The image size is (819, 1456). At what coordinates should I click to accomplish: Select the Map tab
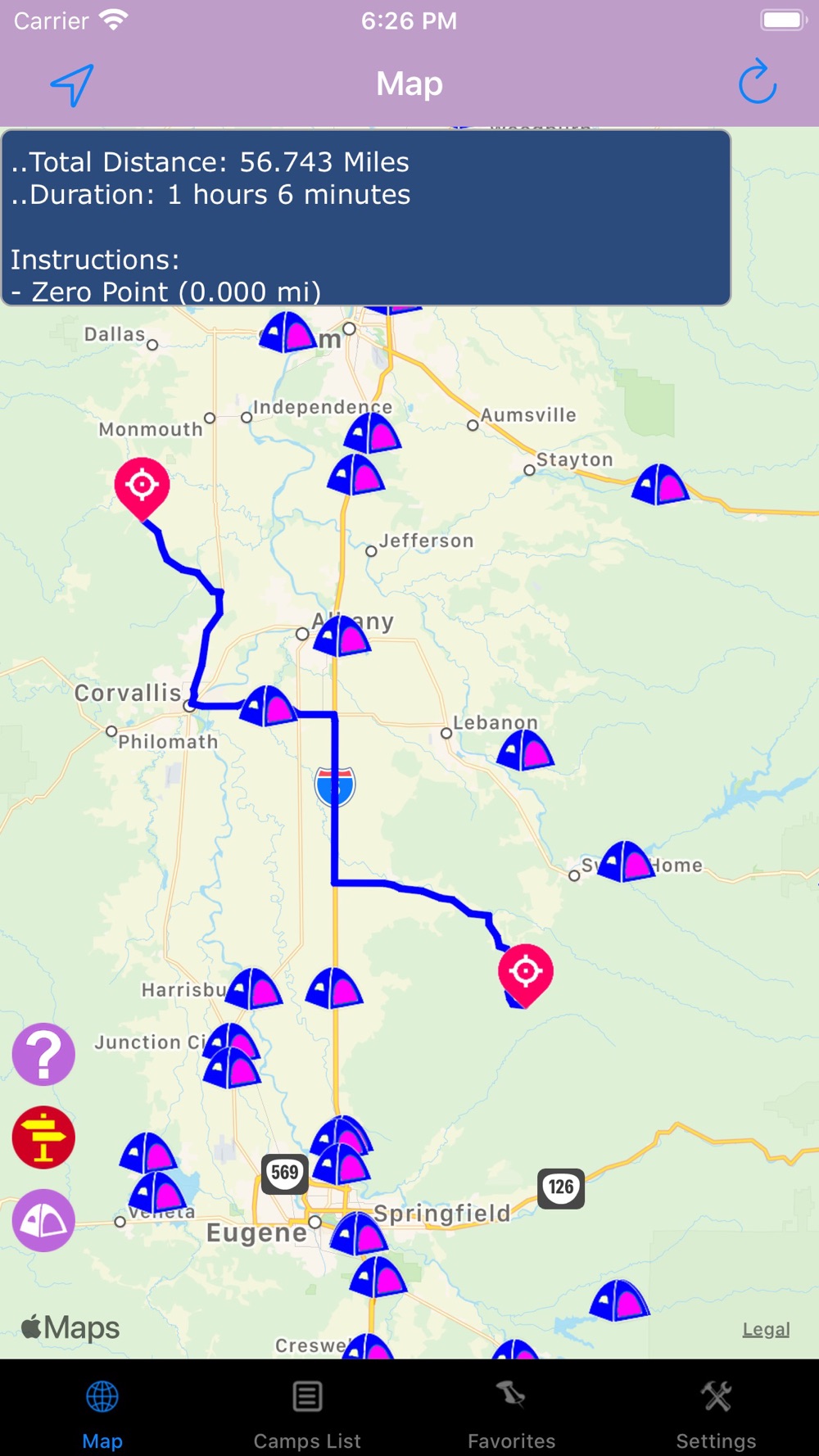pyautogui.click(x=102, y=1411)
